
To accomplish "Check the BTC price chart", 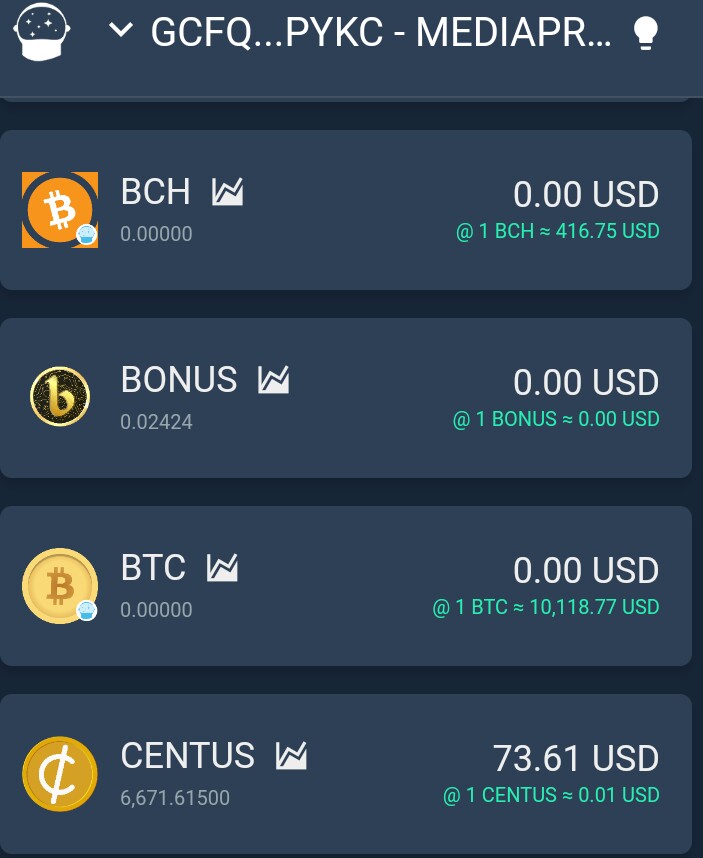I will (x=223, y=568).
